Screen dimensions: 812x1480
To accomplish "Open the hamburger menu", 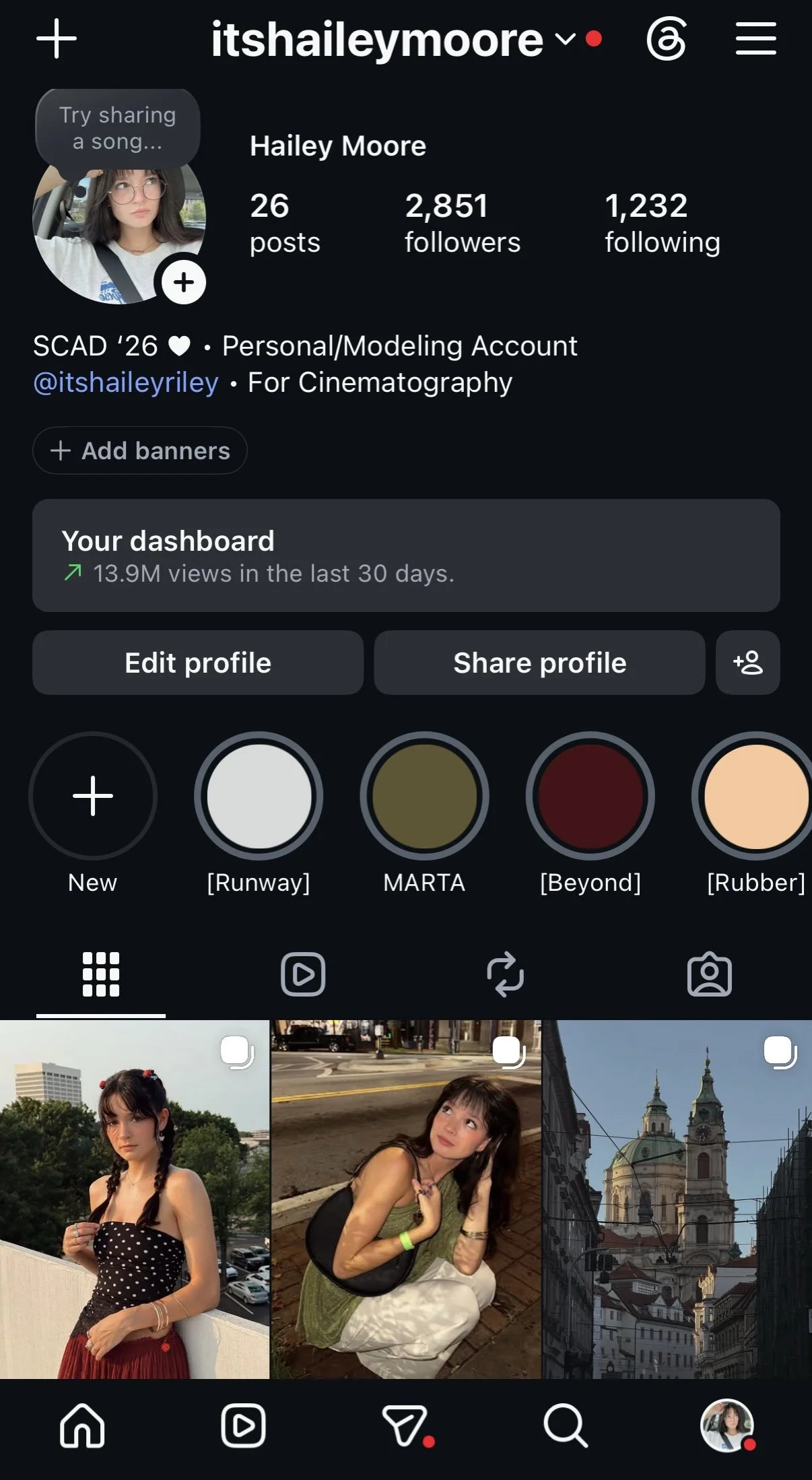I will click(755, 38).
